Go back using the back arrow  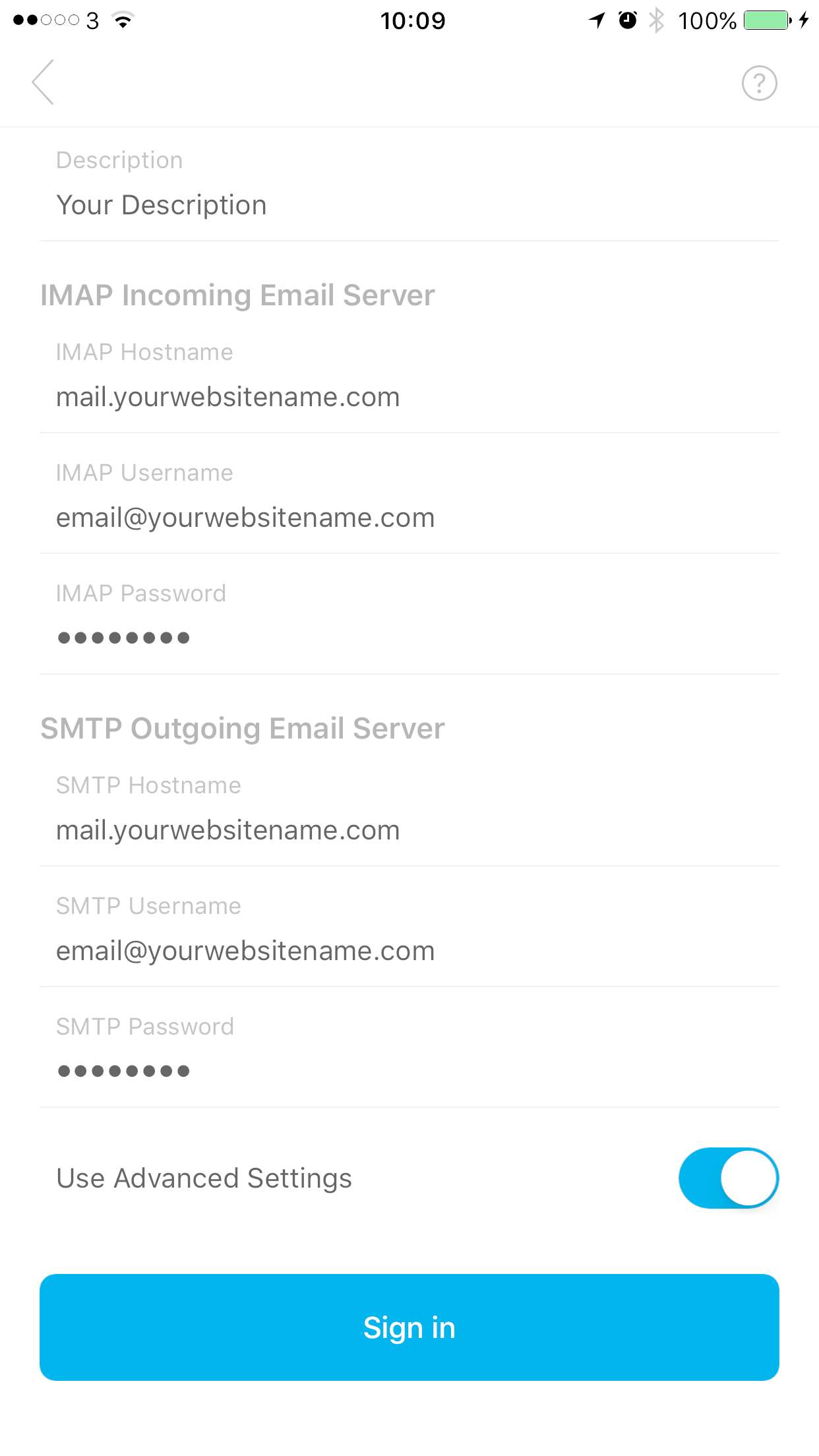(x=43, y=82)
